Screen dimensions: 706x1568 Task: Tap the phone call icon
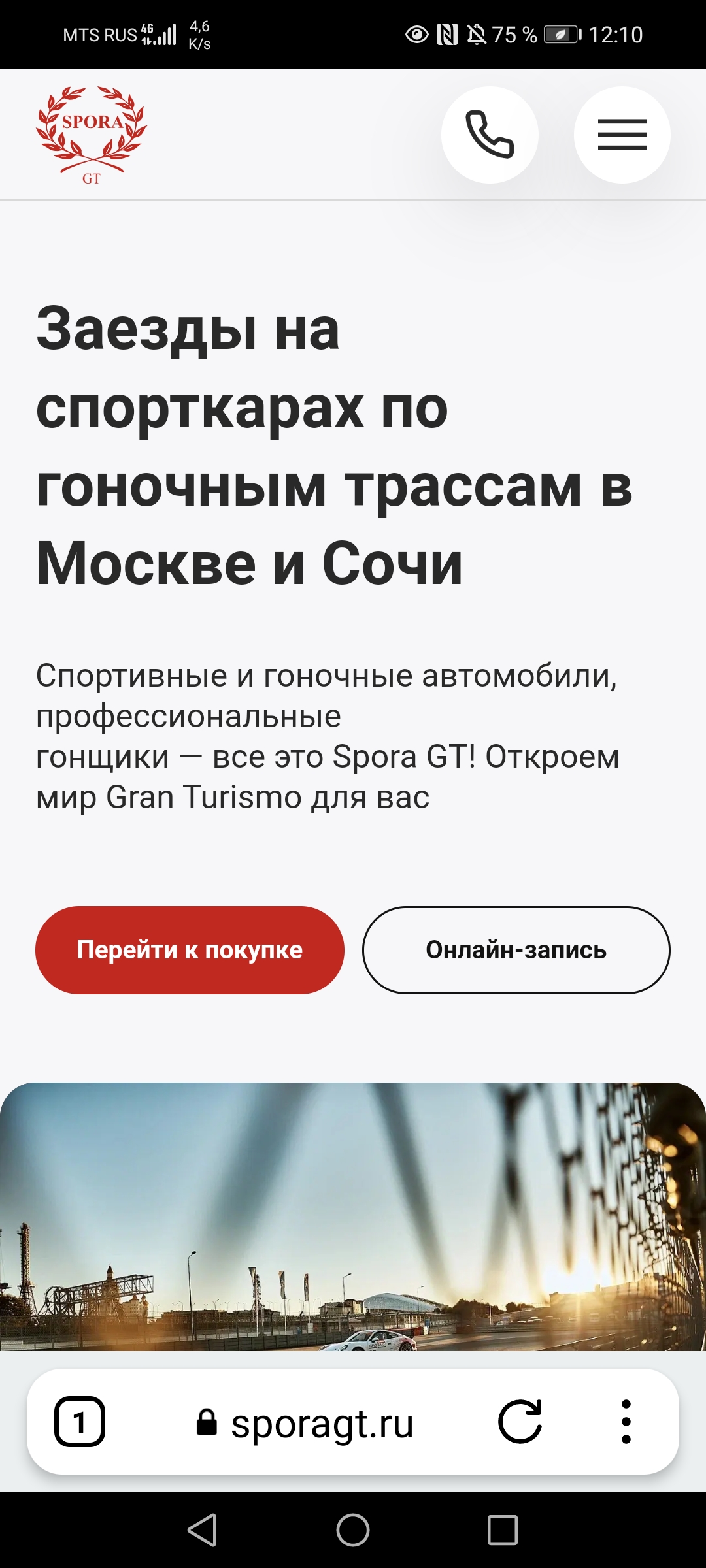click(x=490, y=135)
